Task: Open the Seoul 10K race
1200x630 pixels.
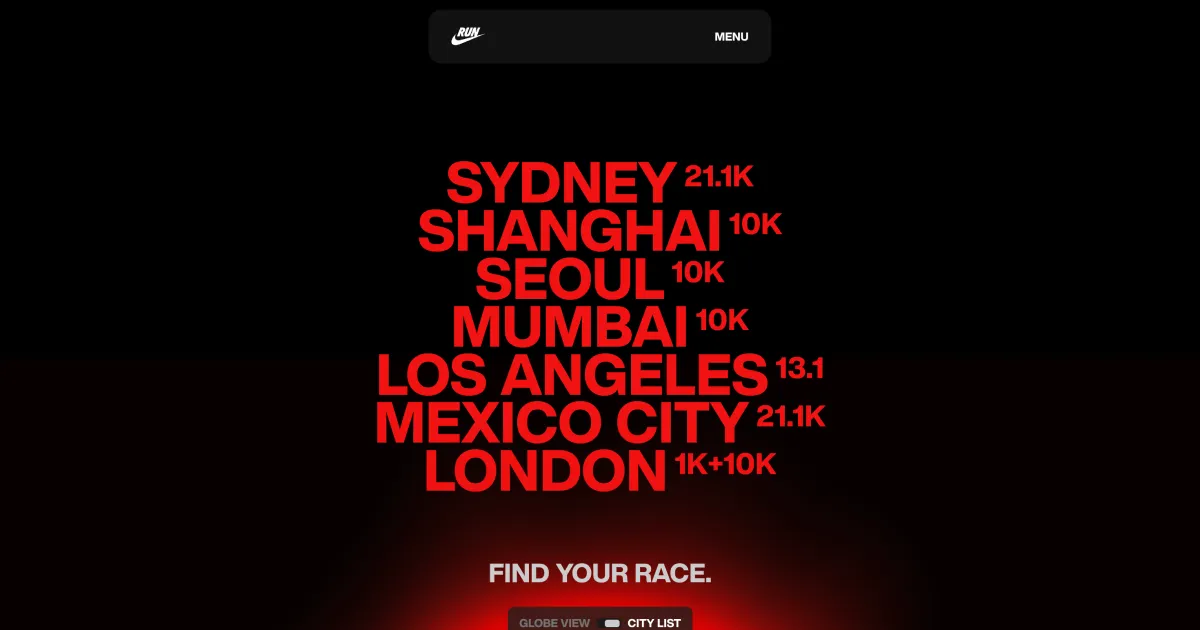Action: [x=569, y=279]
